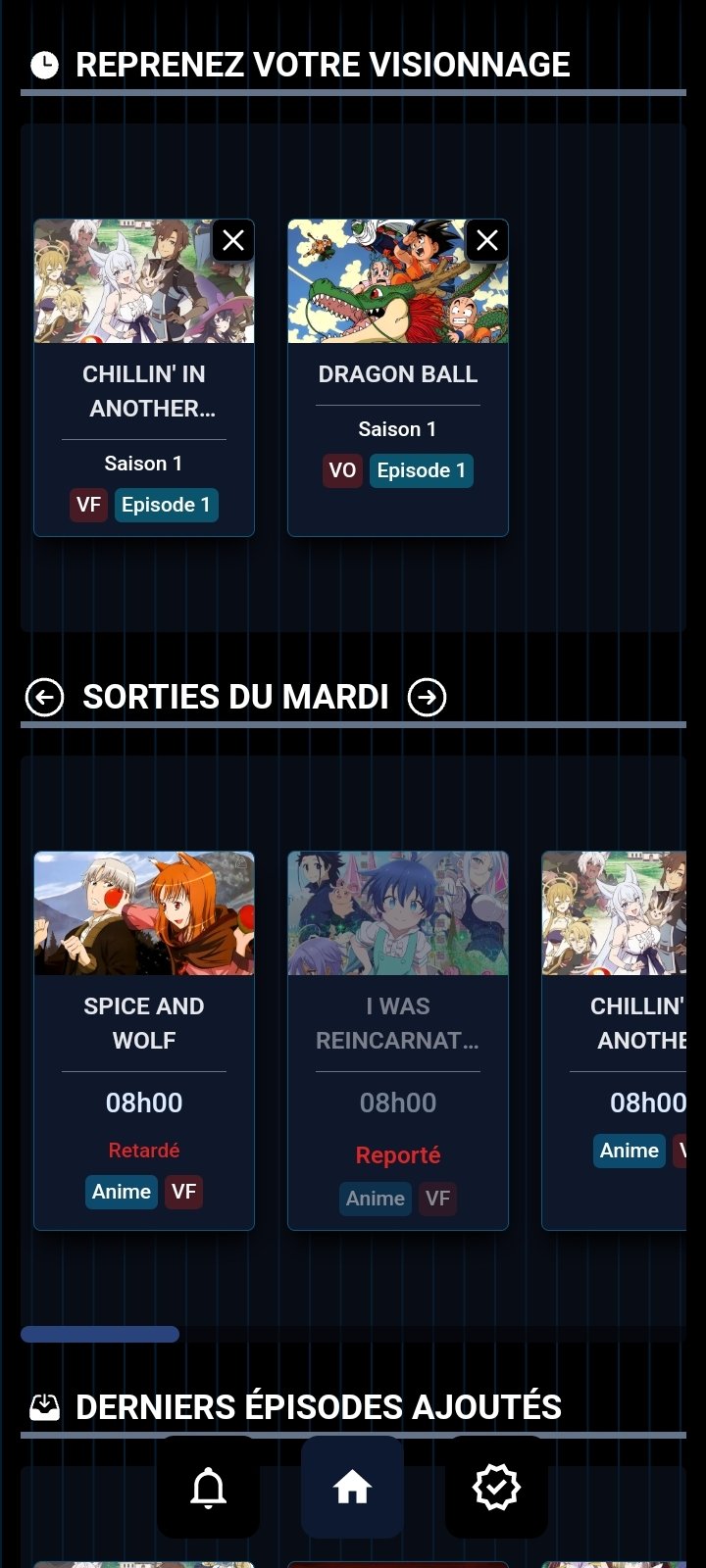This screenshot has width=706, height=1568.
Task: Go to previous day with the left arrow
Action: 43,697
